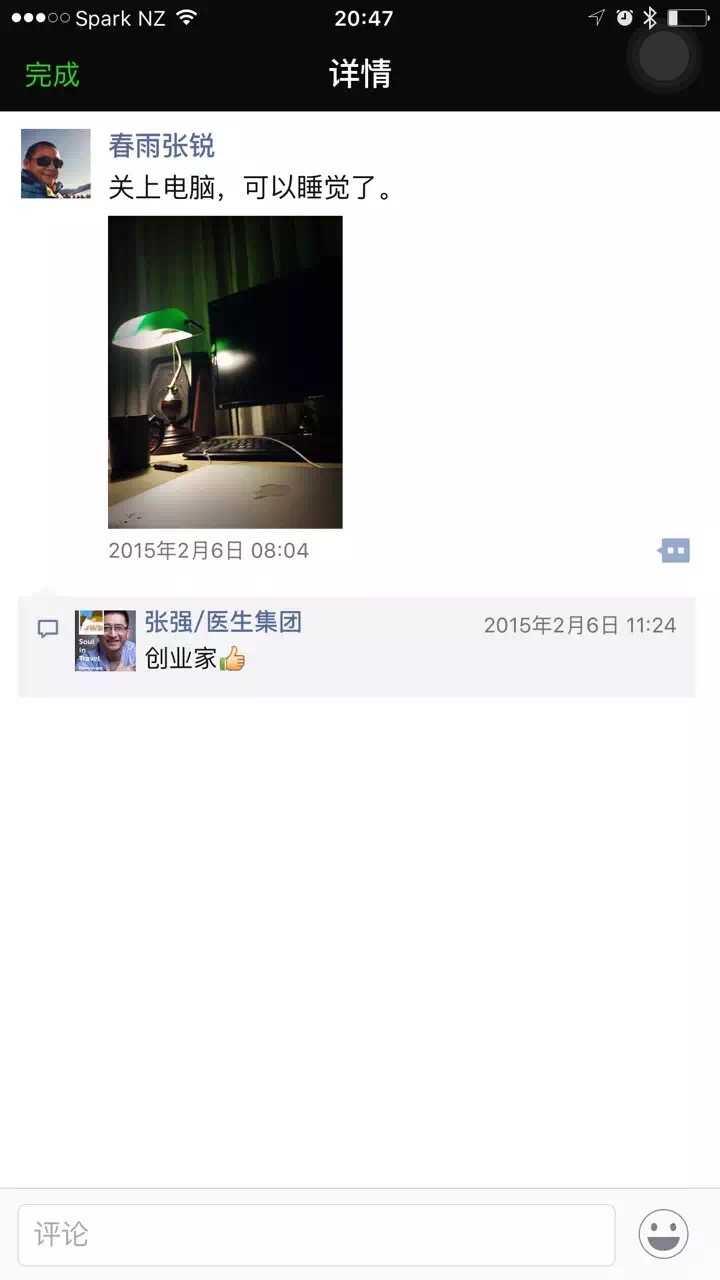The image size is (720, 1280).
Task: Tap the 详情 title bar
Action: 360,75
